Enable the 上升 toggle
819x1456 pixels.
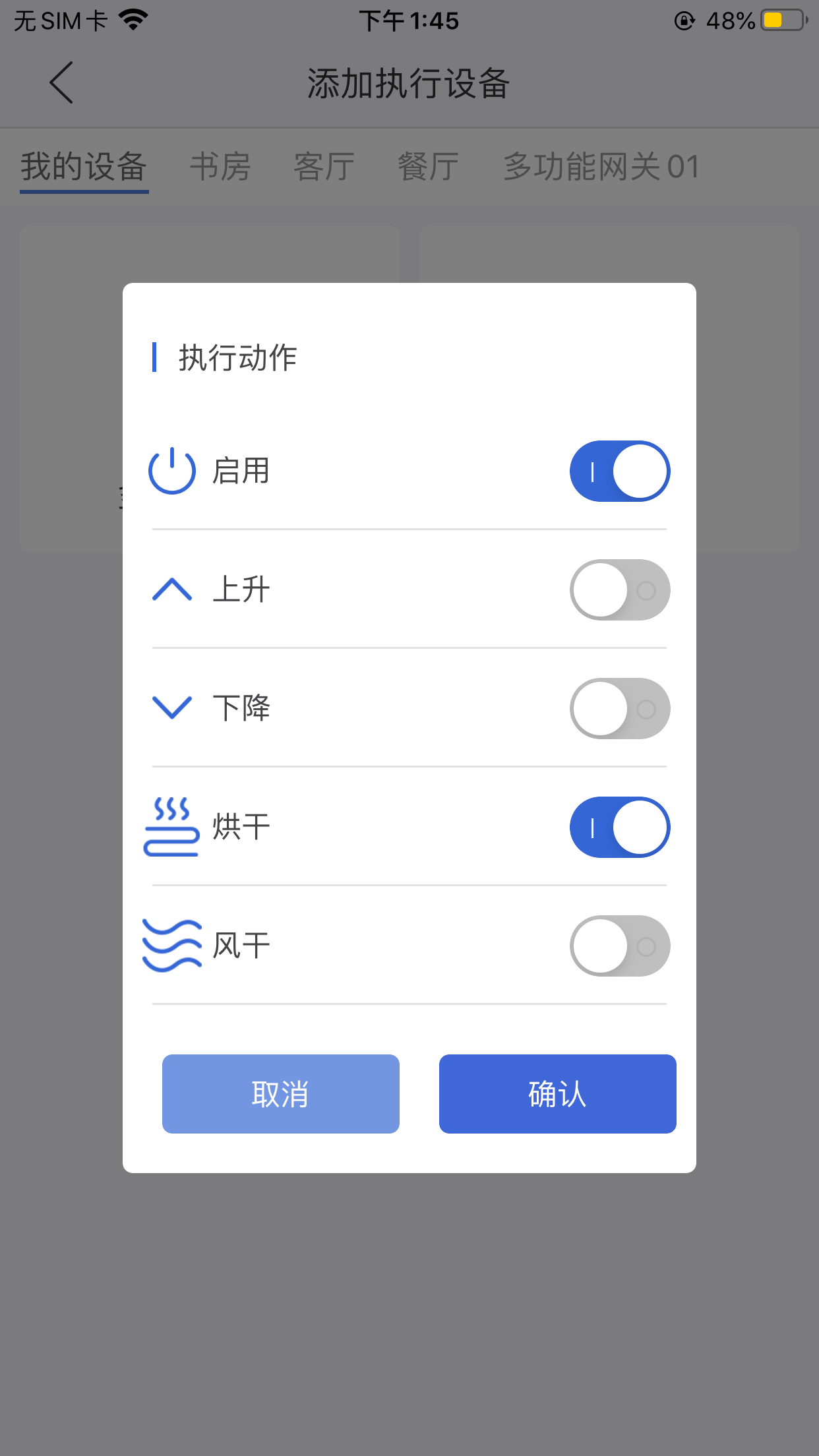click(x=620, y=590)
